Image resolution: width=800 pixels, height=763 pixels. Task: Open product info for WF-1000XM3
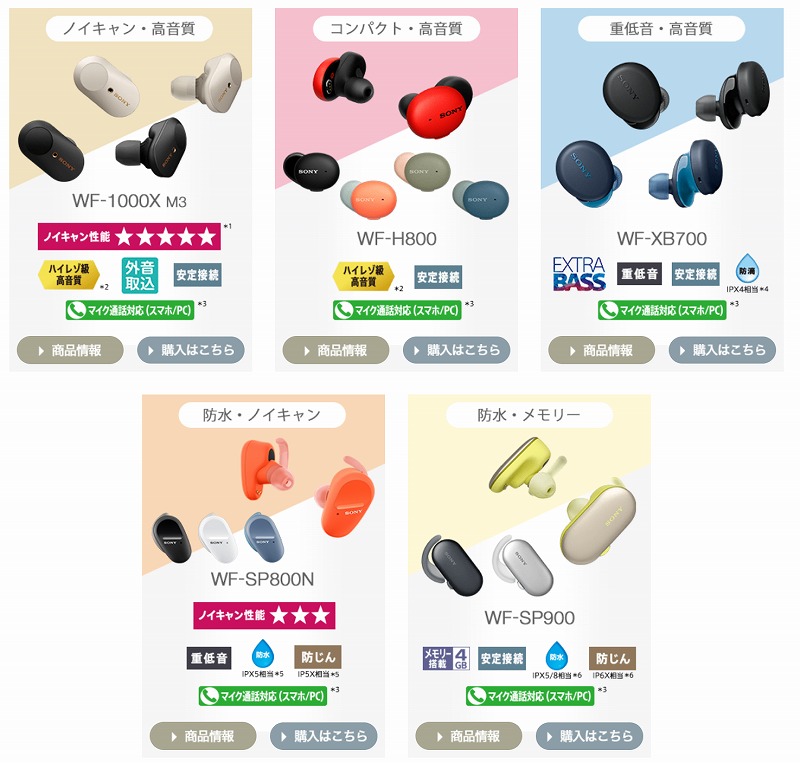tap(70, 350)
